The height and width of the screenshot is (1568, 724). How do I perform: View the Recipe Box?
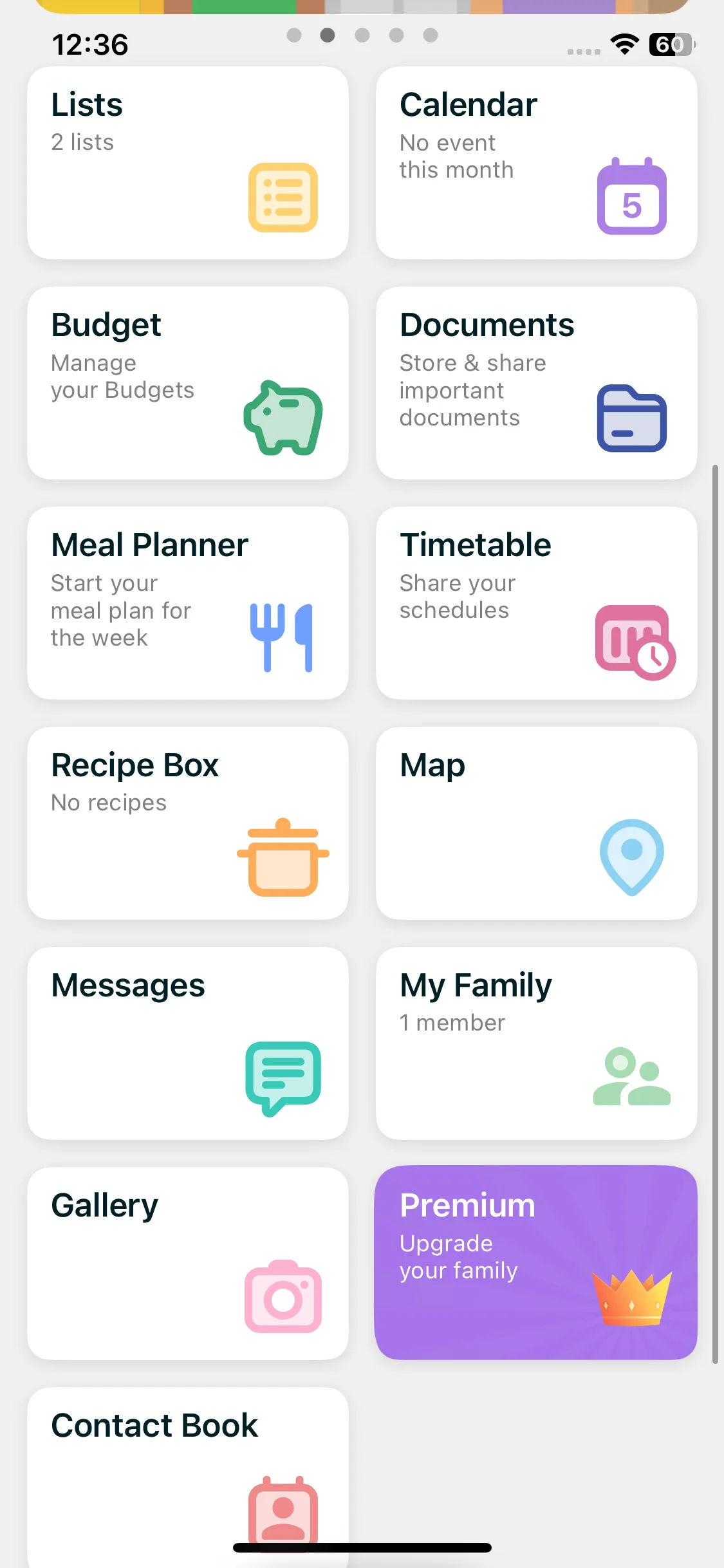(x=187, y=823)
